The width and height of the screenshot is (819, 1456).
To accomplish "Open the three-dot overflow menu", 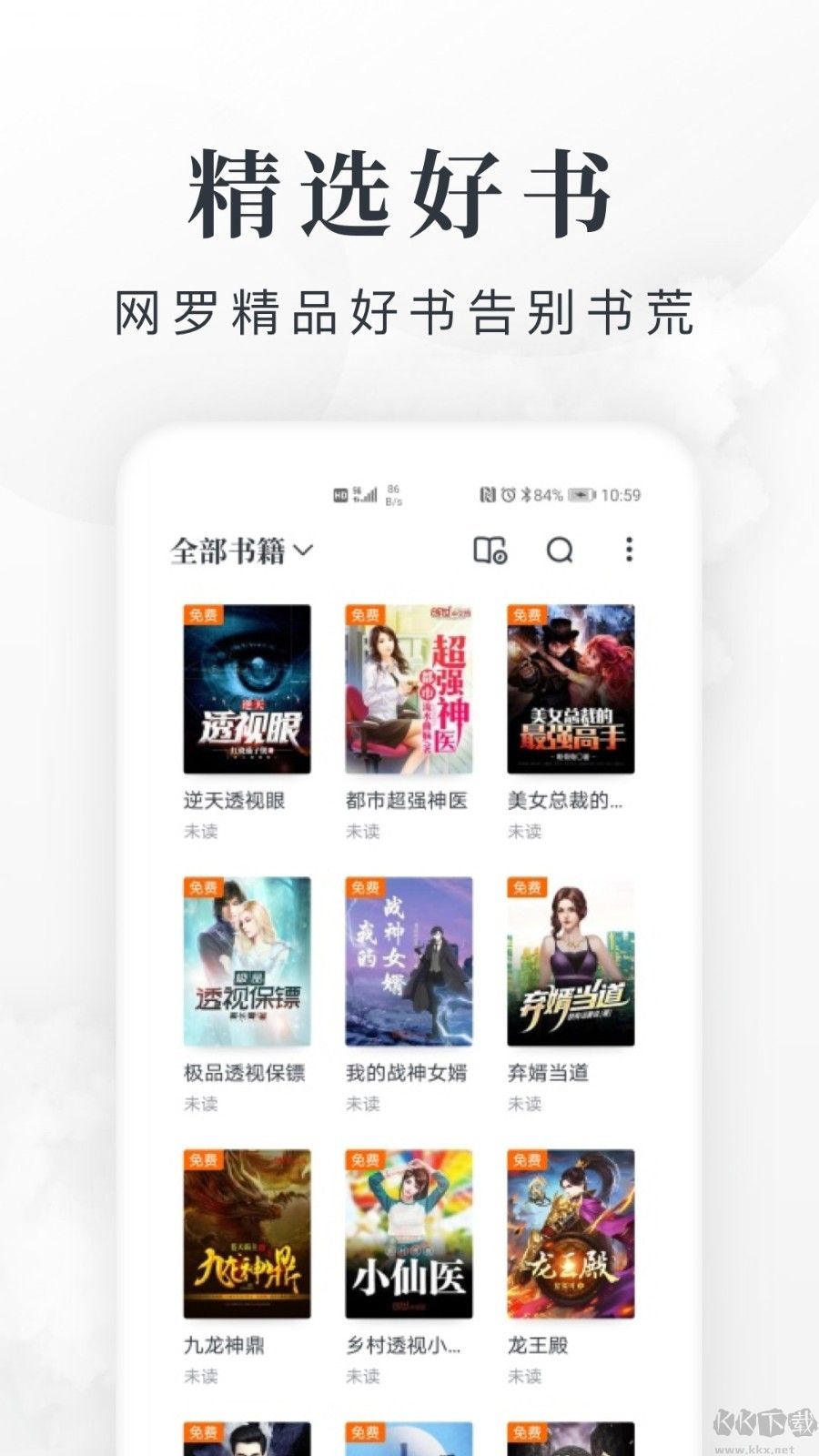I will click(627, 550).
